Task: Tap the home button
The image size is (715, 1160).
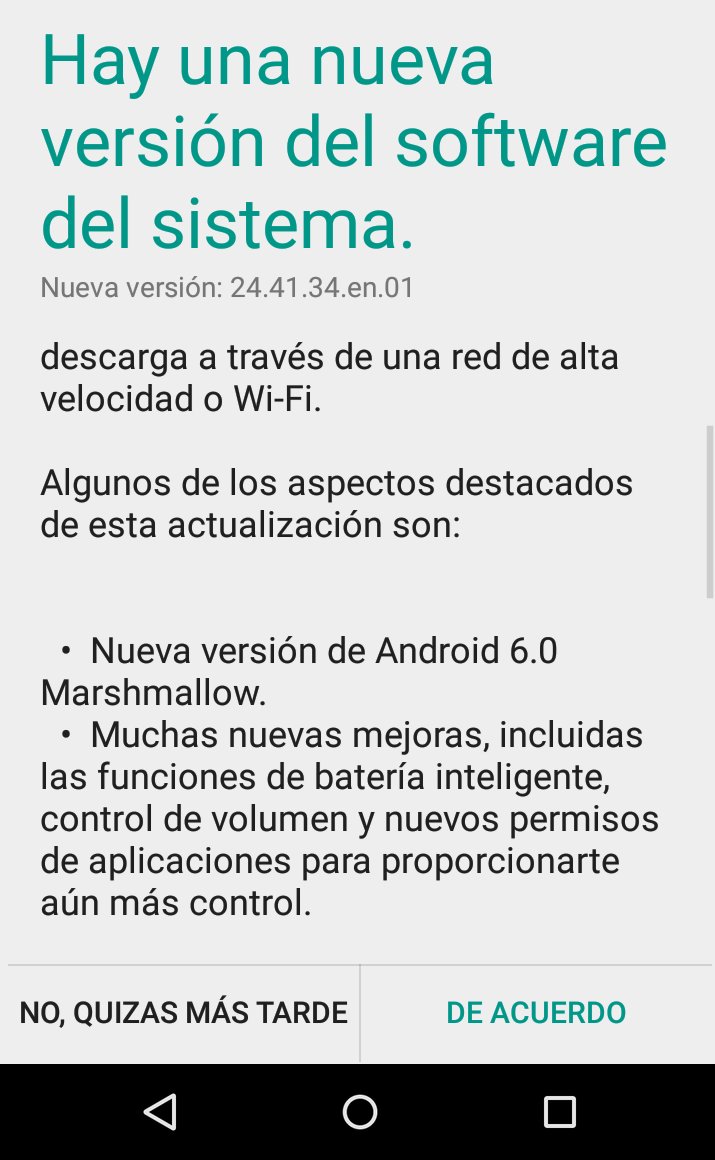Action: [x=359, y=1111]
